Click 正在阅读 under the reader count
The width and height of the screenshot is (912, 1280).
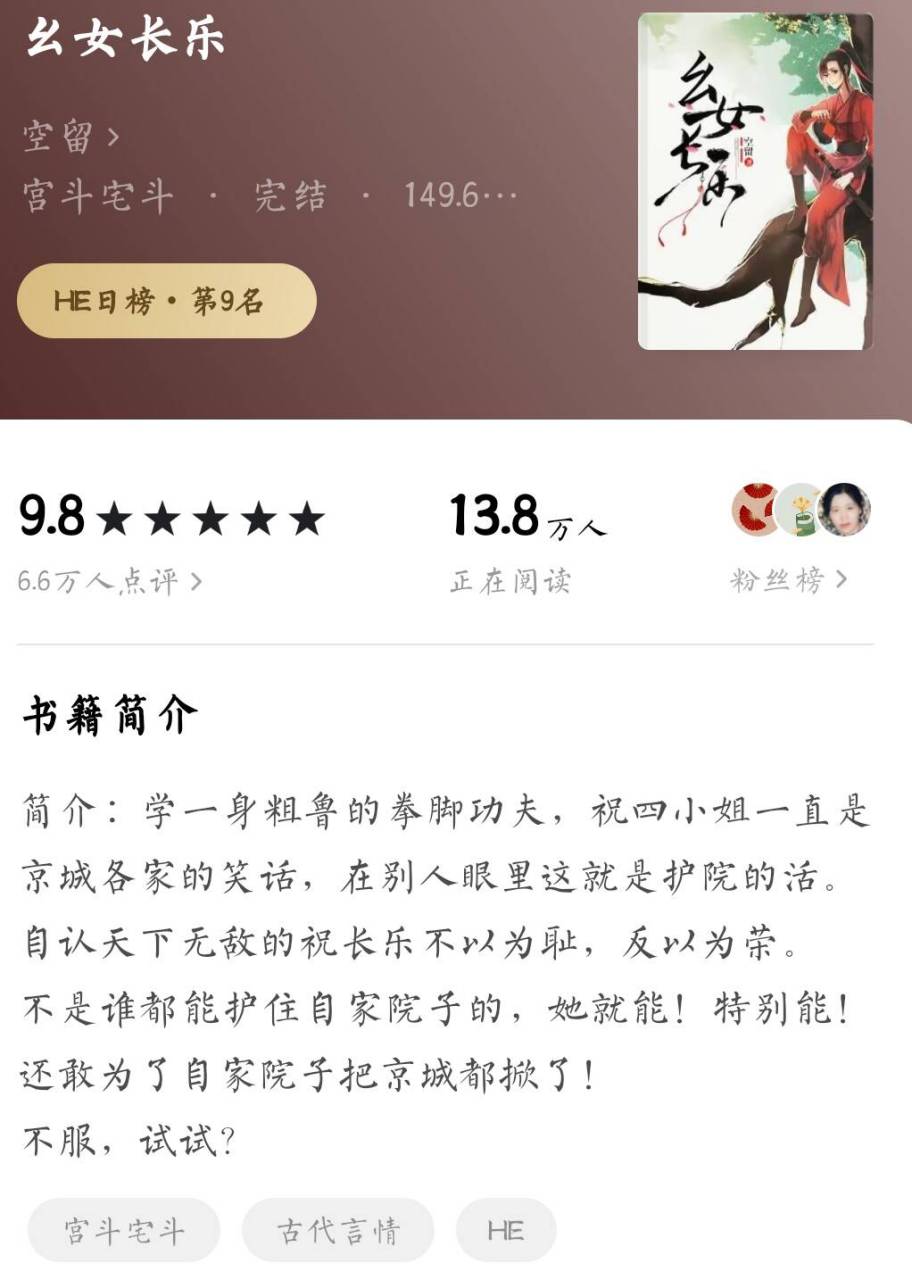point(510,582)
